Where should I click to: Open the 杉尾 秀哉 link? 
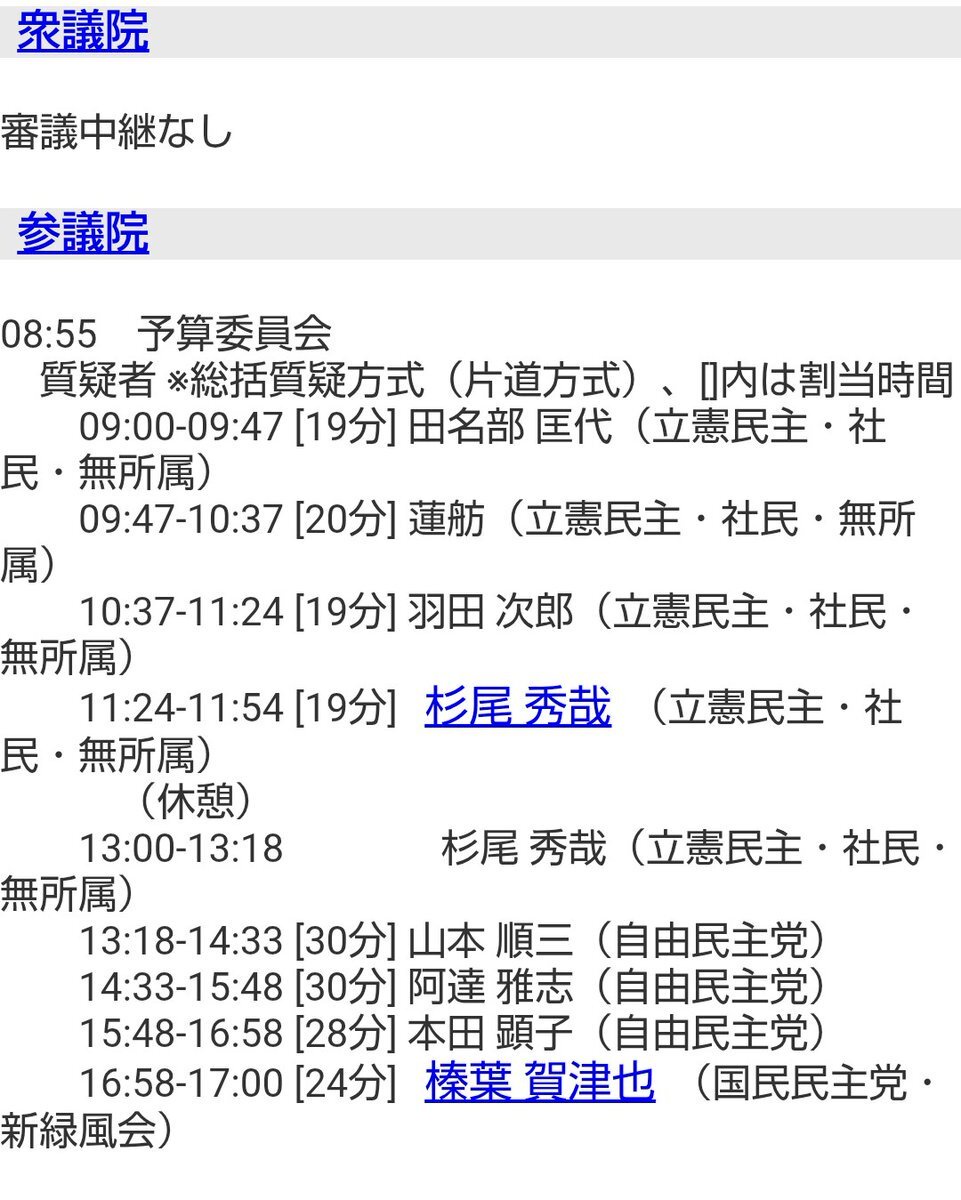(517, 708)
